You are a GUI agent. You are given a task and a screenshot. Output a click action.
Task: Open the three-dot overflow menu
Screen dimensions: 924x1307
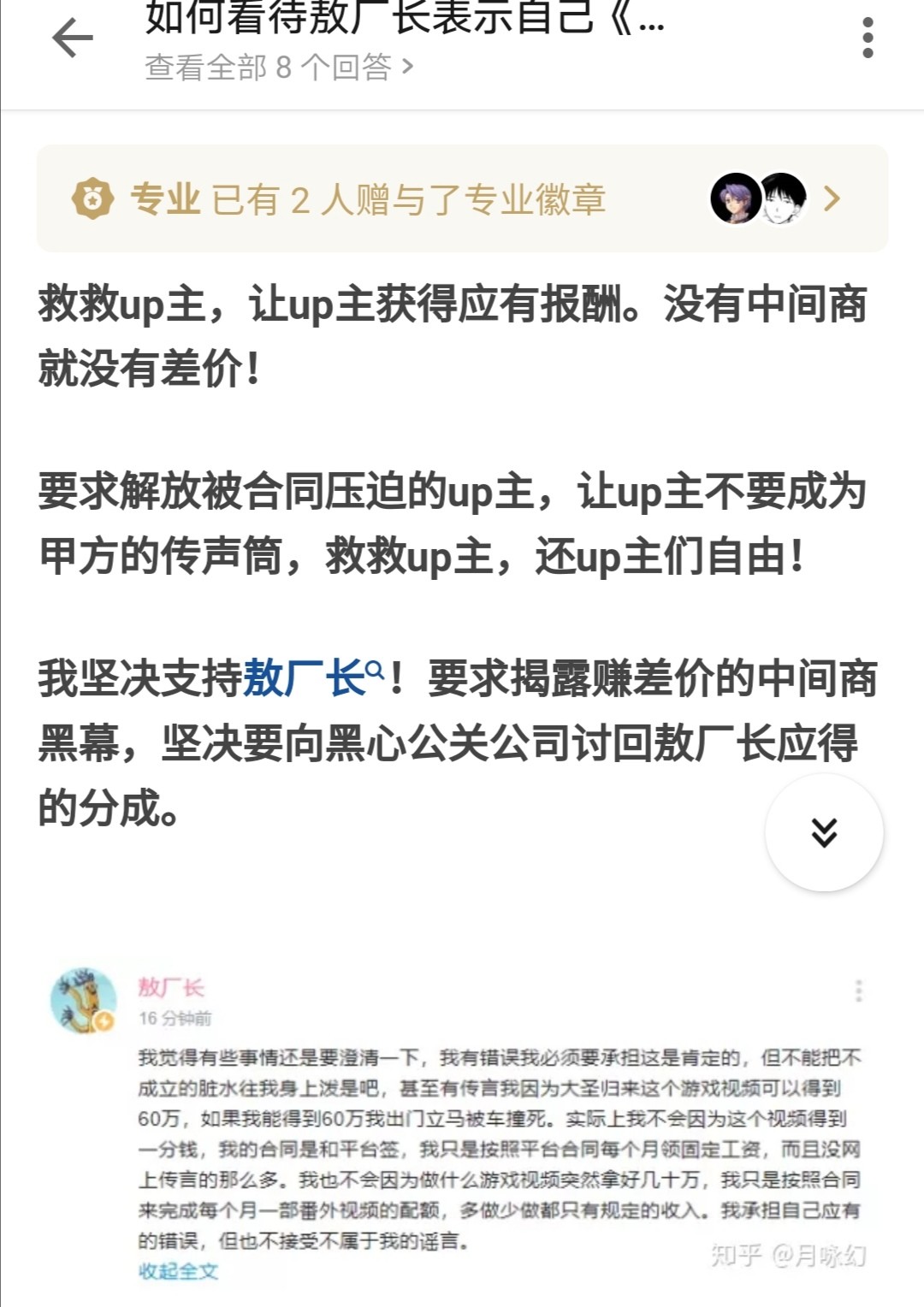(x=868, y=38)
